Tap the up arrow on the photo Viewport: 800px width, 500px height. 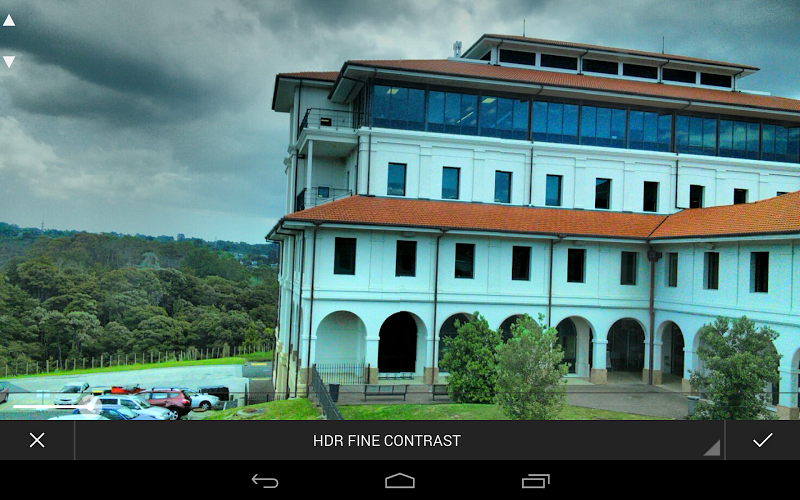point(9,20)
